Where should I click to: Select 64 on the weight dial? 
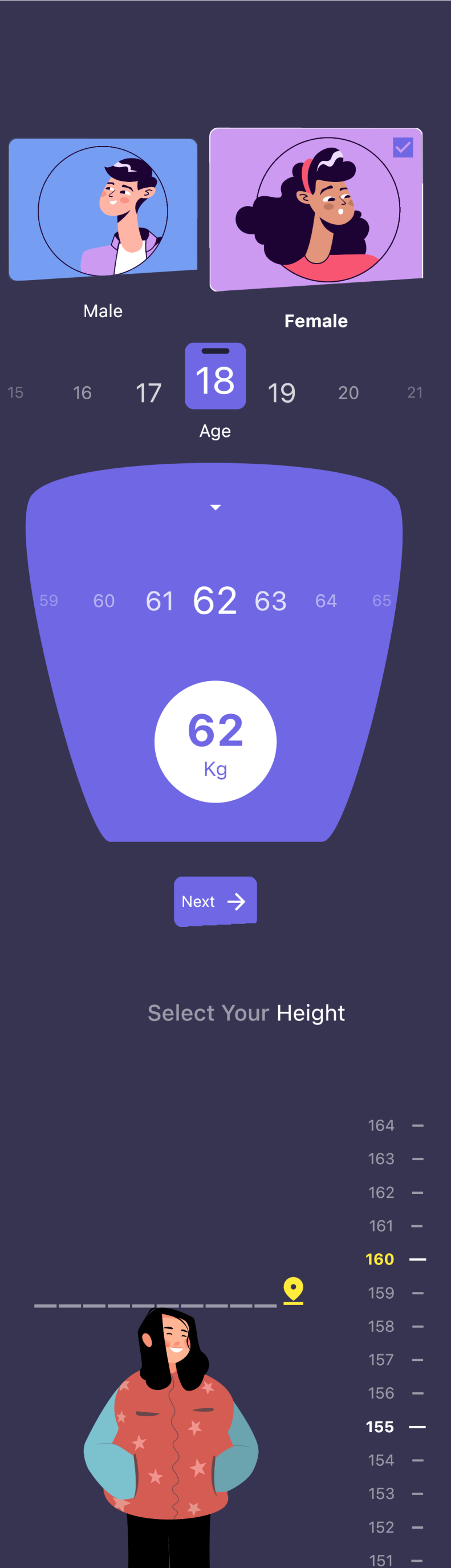pyautogui.click(x=326, y=601)
